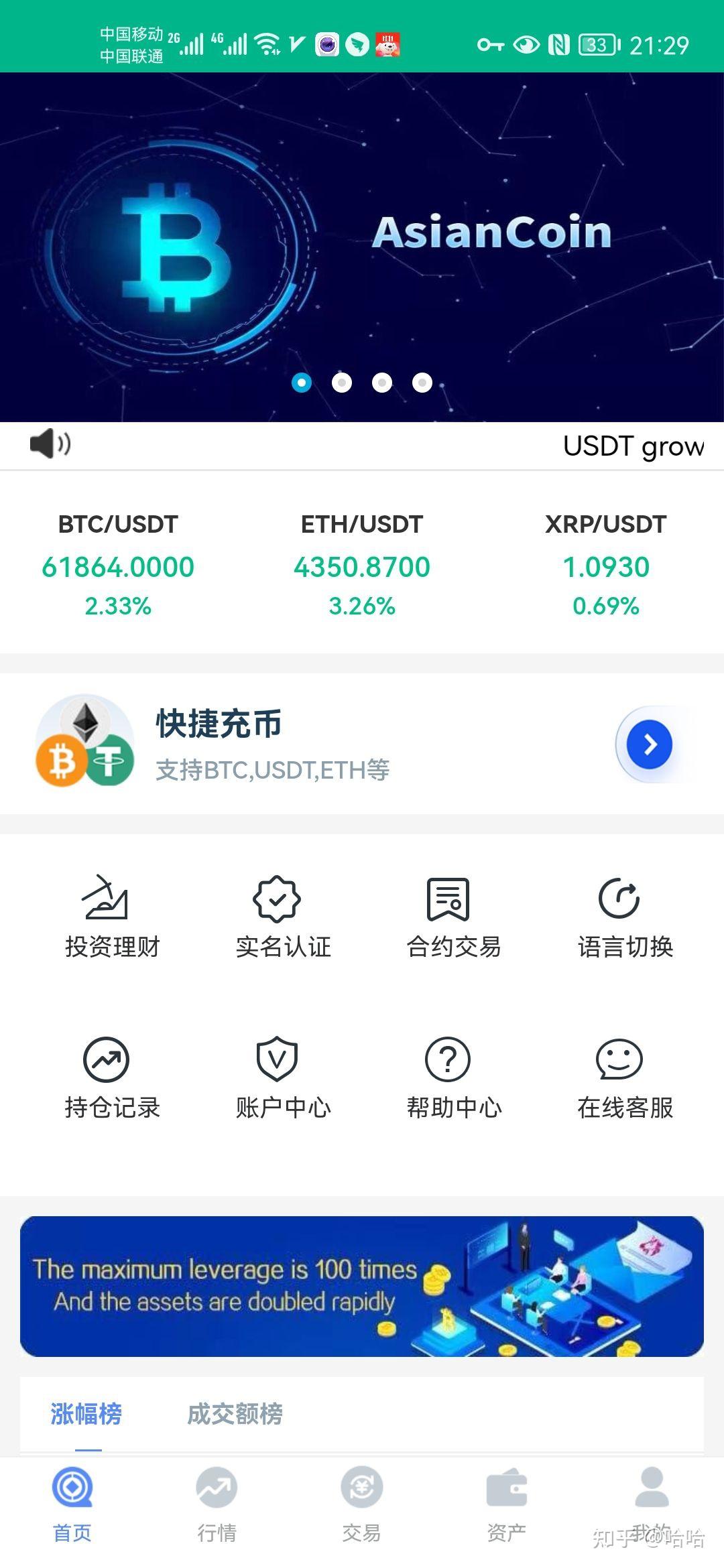Screen dimensions: 724x1568
Task: Select the first carousel indicator dot
Action: point(302,383)
